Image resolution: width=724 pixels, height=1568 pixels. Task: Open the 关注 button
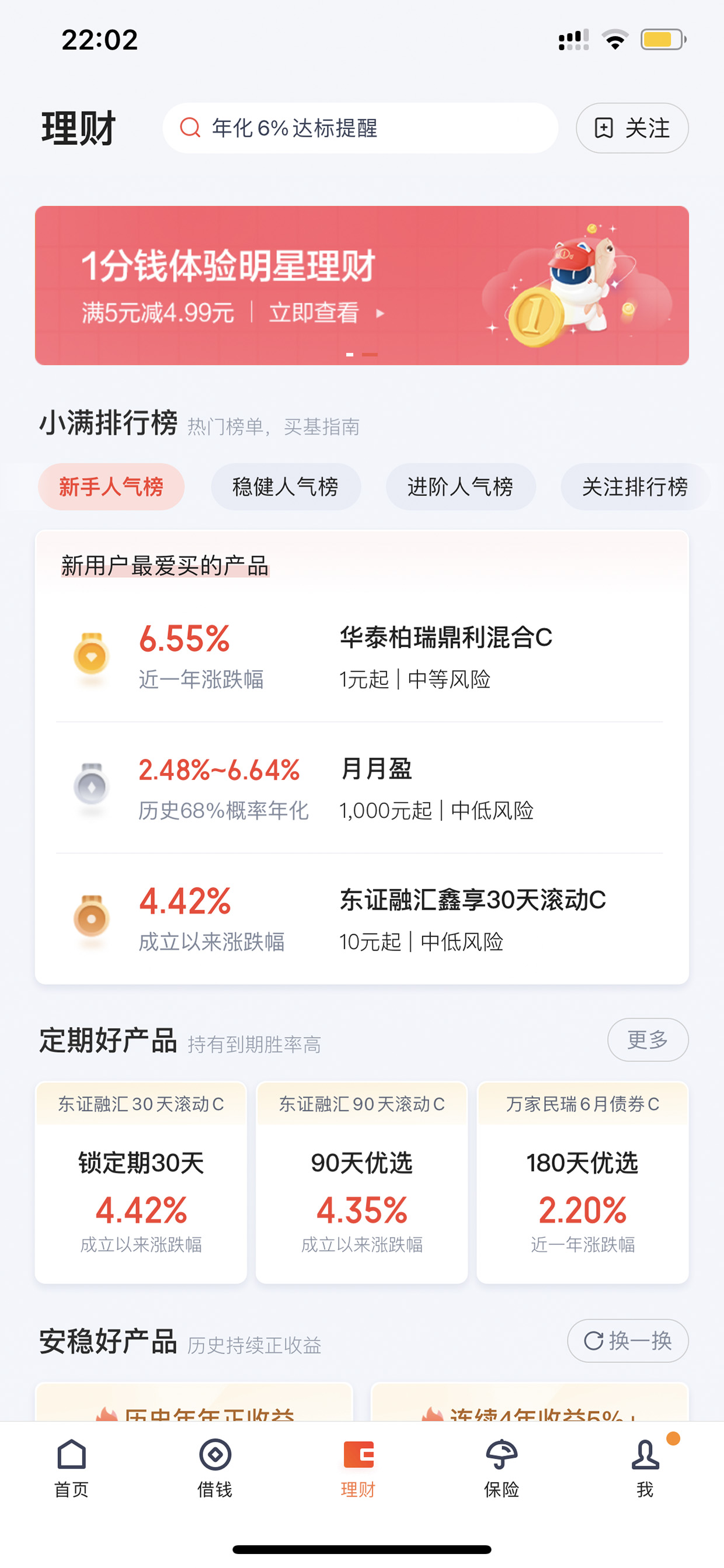click(x=632, y=128)
